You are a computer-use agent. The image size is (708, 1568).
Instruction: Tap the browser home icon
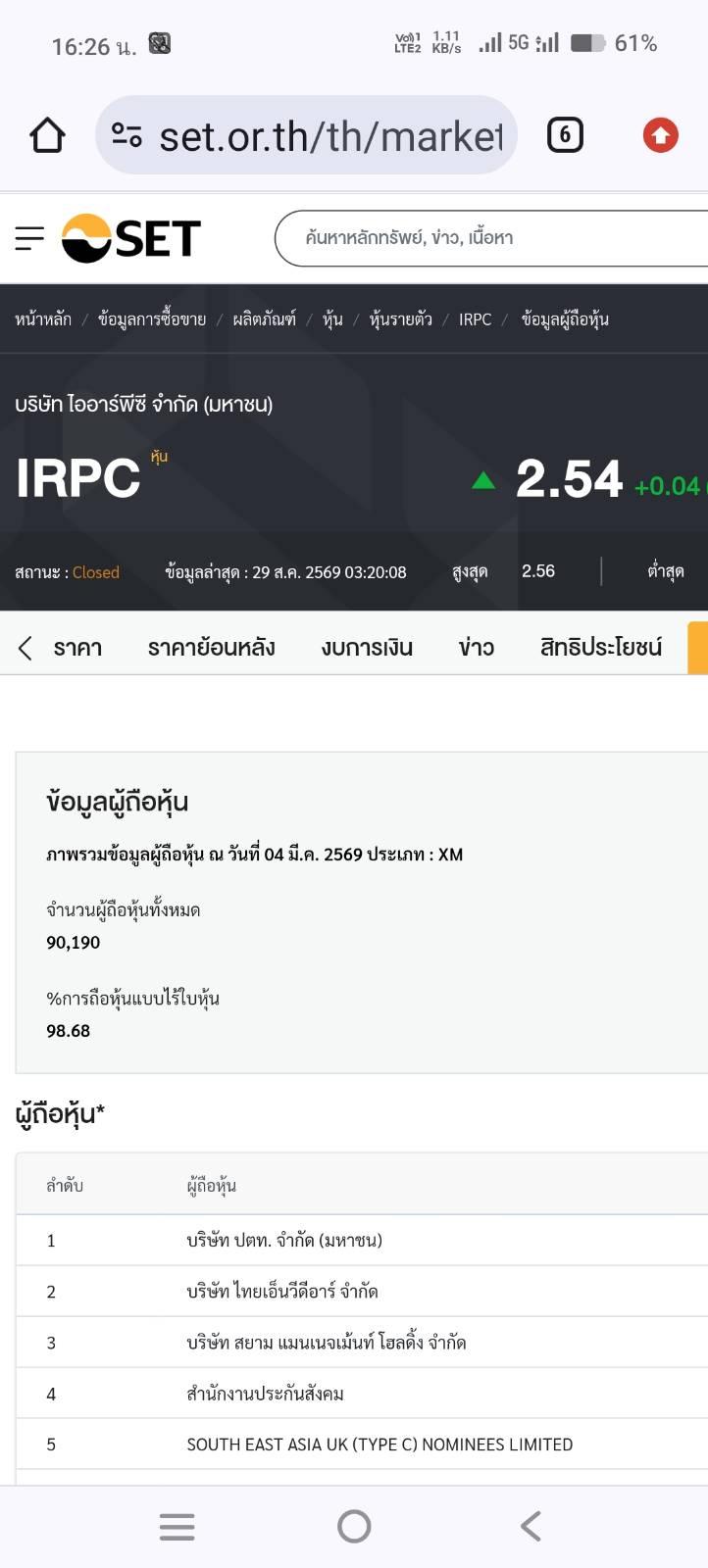[47, 135]
